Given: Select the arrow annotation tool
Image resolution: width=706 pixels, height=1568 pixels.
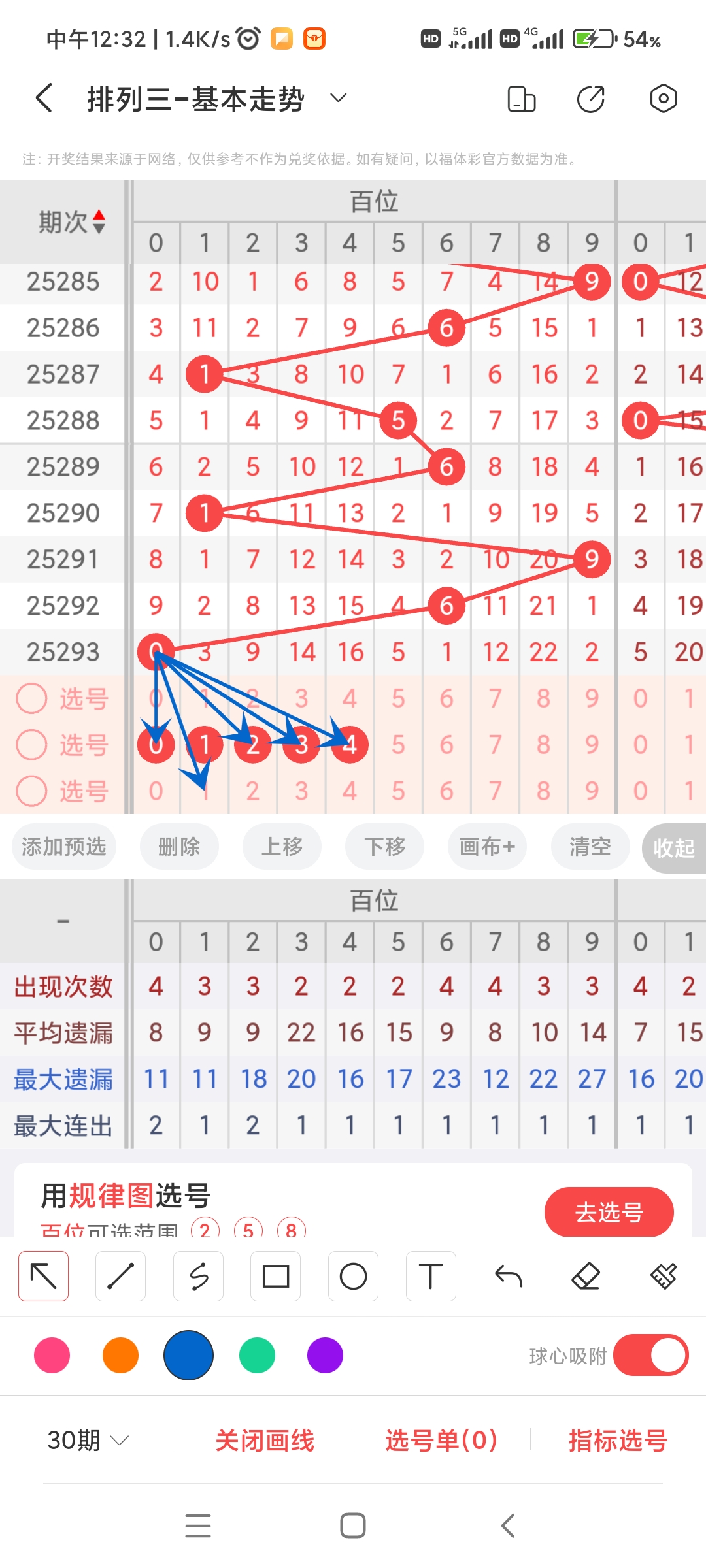Looking at the screenshot, I should 43,1275.
